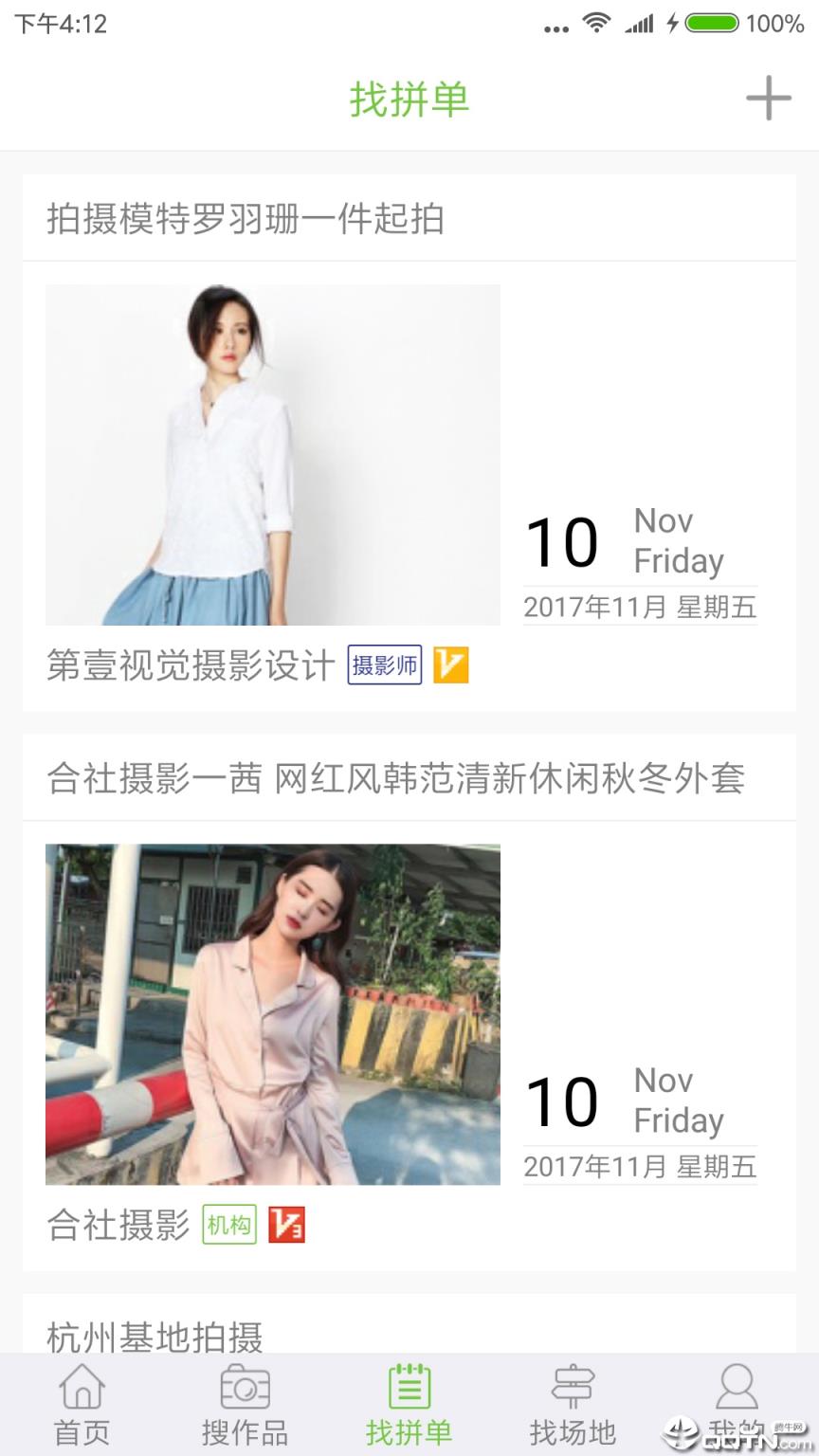Tap the 机构 organization label badge

click(228, 1225)
